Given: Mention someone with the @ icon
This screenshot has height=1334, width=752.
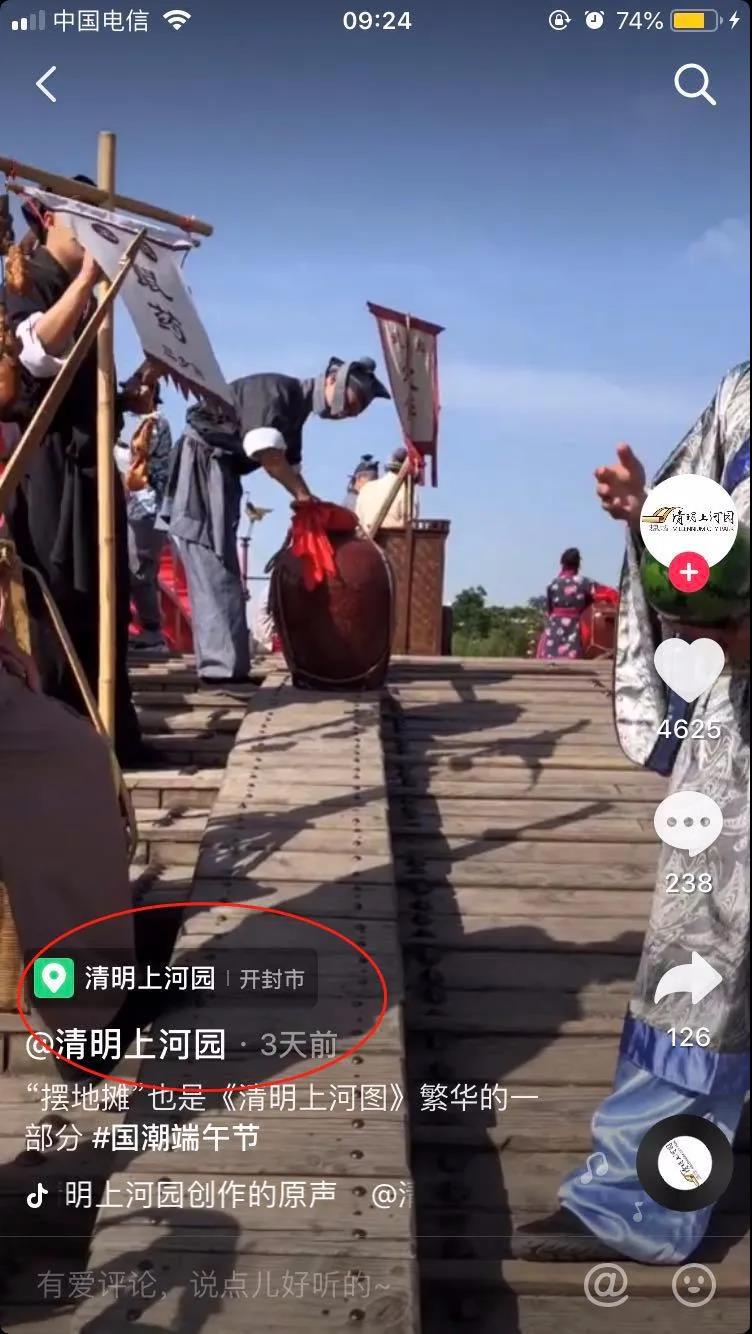Looking at the screenshot, I should pos(606,1284).
